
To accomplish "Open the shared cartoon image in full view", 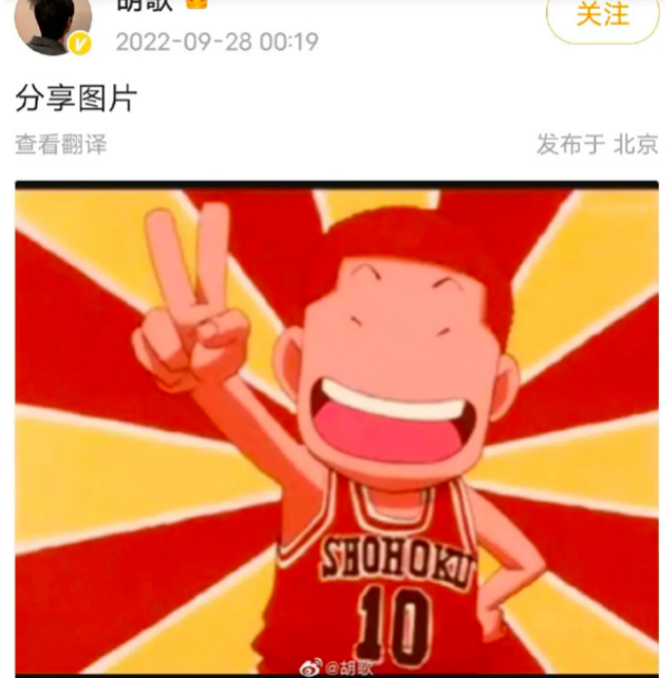I will pyautogui.click(x=336, y=430).
